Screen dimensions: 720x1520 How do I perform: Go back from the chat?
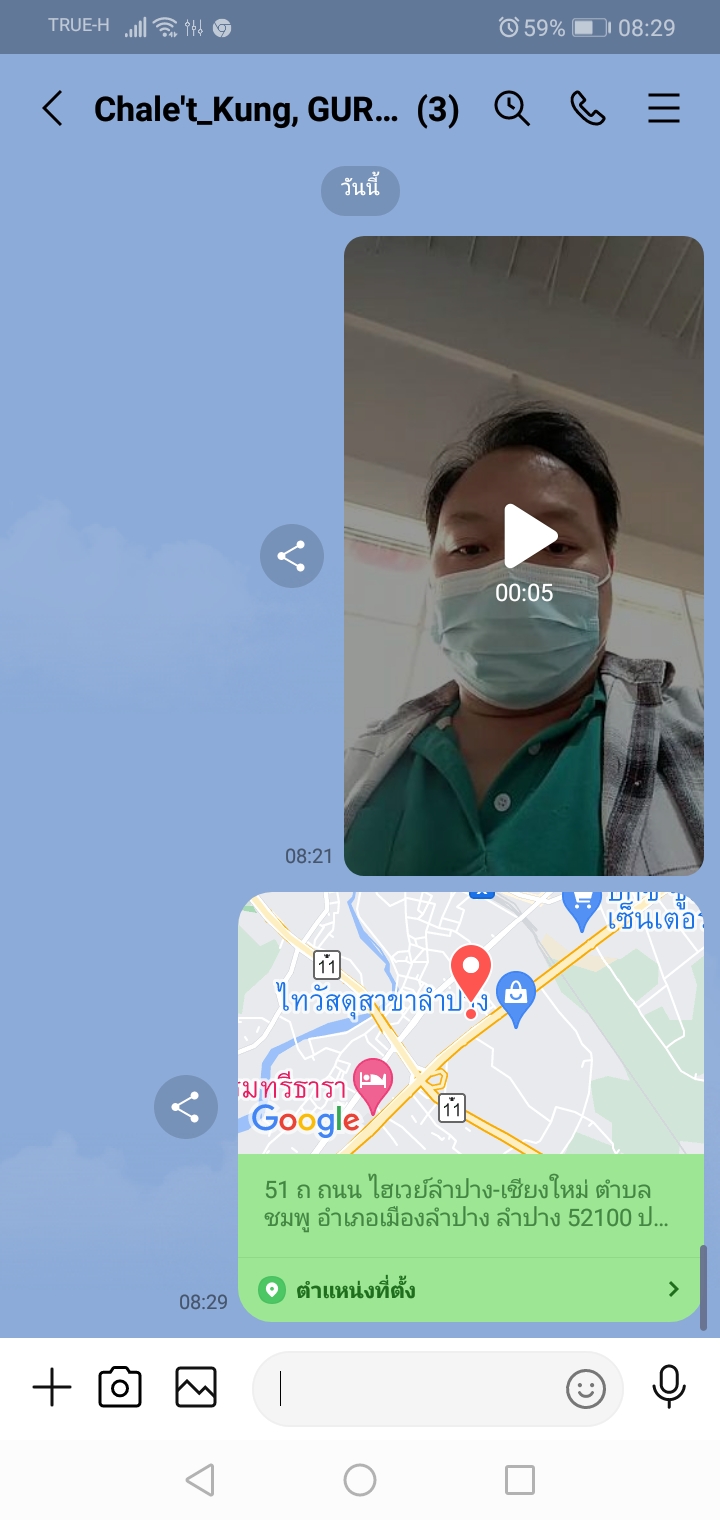pos(52,108)
